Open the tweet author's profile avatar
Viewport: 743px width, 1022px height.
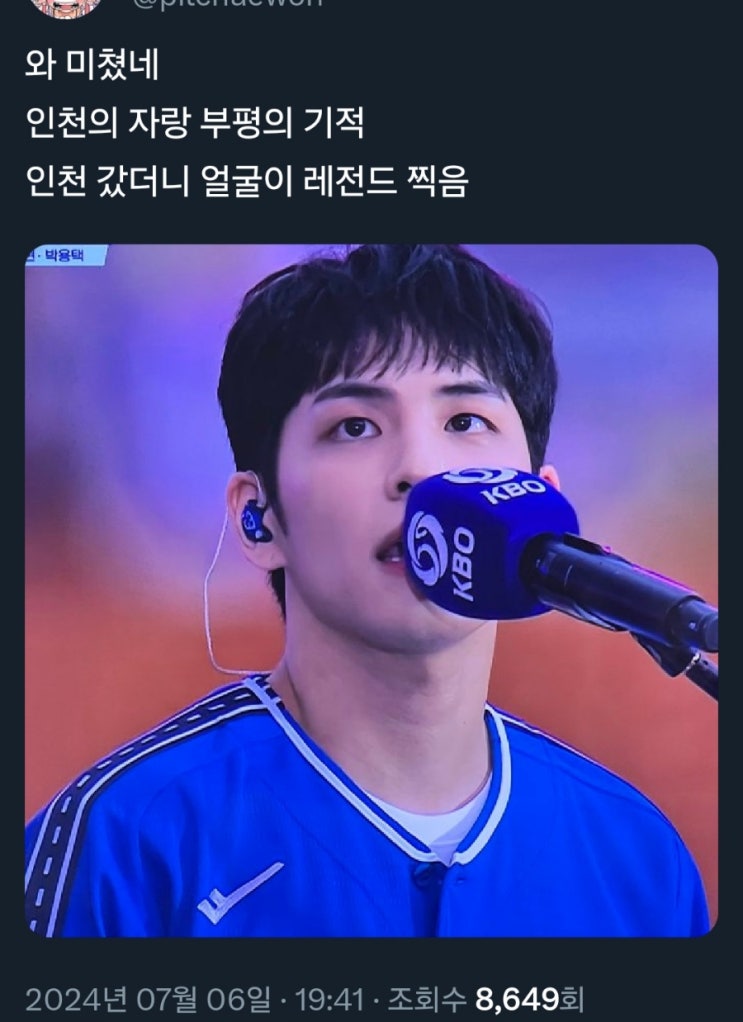coord(65,8)
